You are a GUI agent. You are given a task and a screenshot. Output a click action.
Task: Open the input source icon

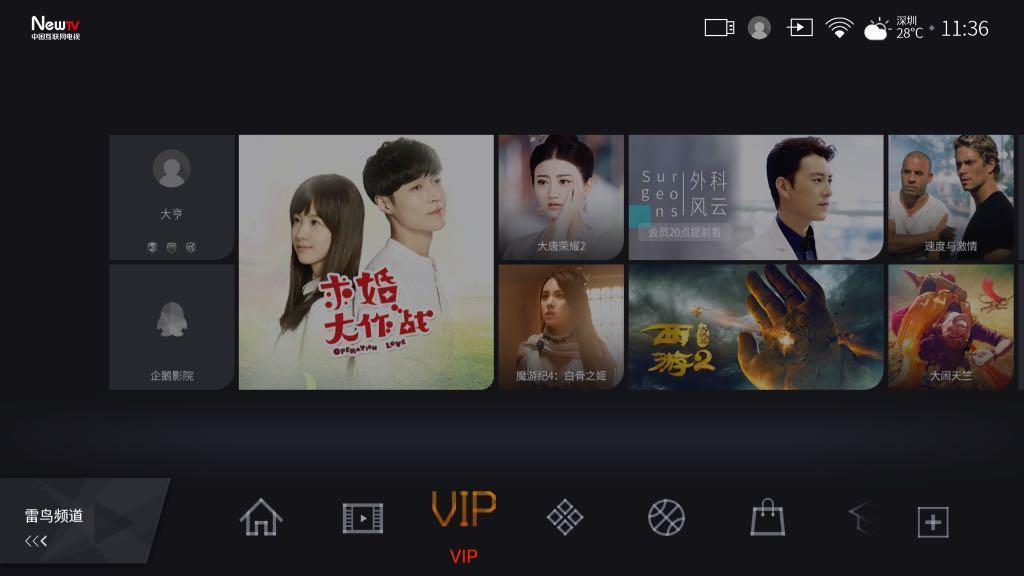coord(800,28)
